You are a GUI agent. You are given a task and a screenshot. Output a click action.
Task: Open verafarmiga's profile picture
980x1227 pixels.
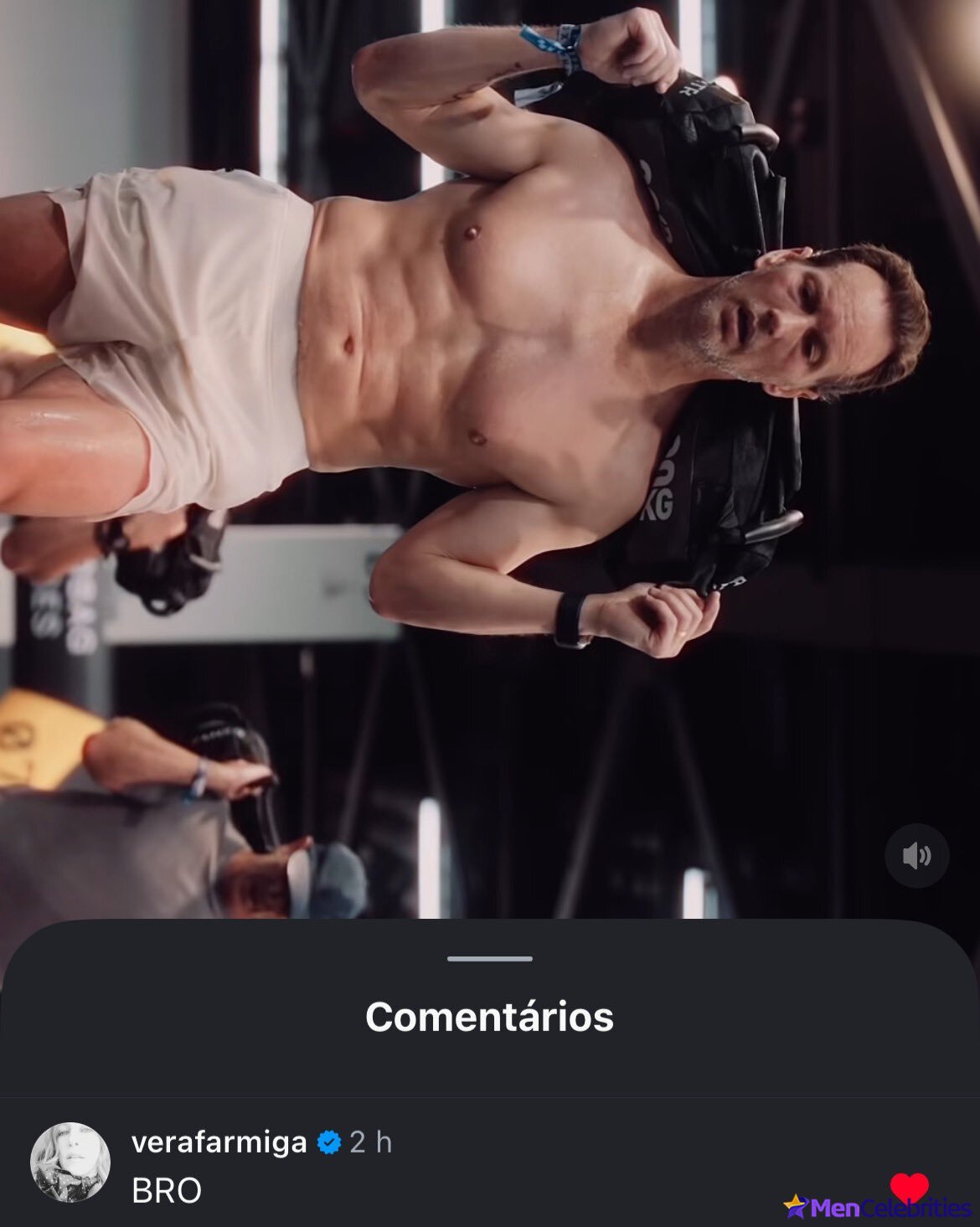coord(70,1162)
